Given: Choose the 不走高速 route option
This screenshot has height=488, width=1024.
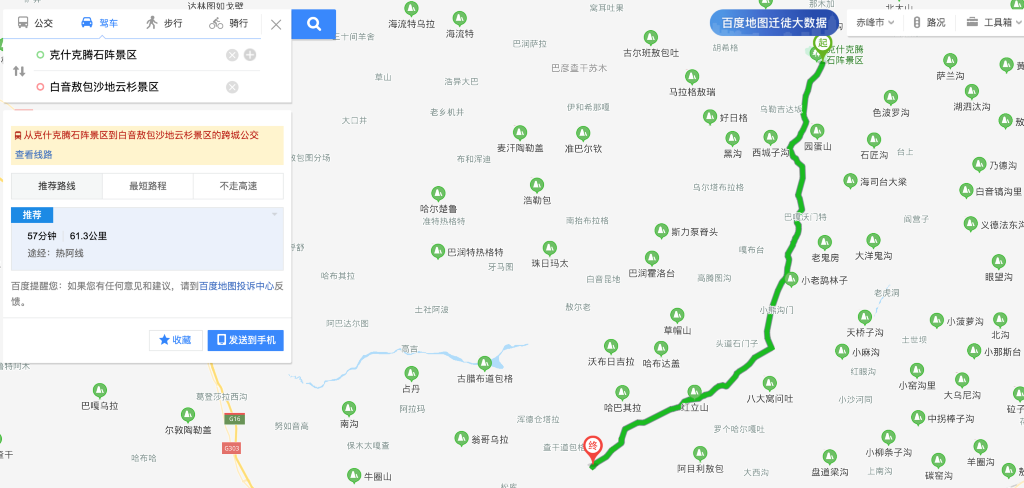Looking at the screenshot, I should (x=238, y=186).
